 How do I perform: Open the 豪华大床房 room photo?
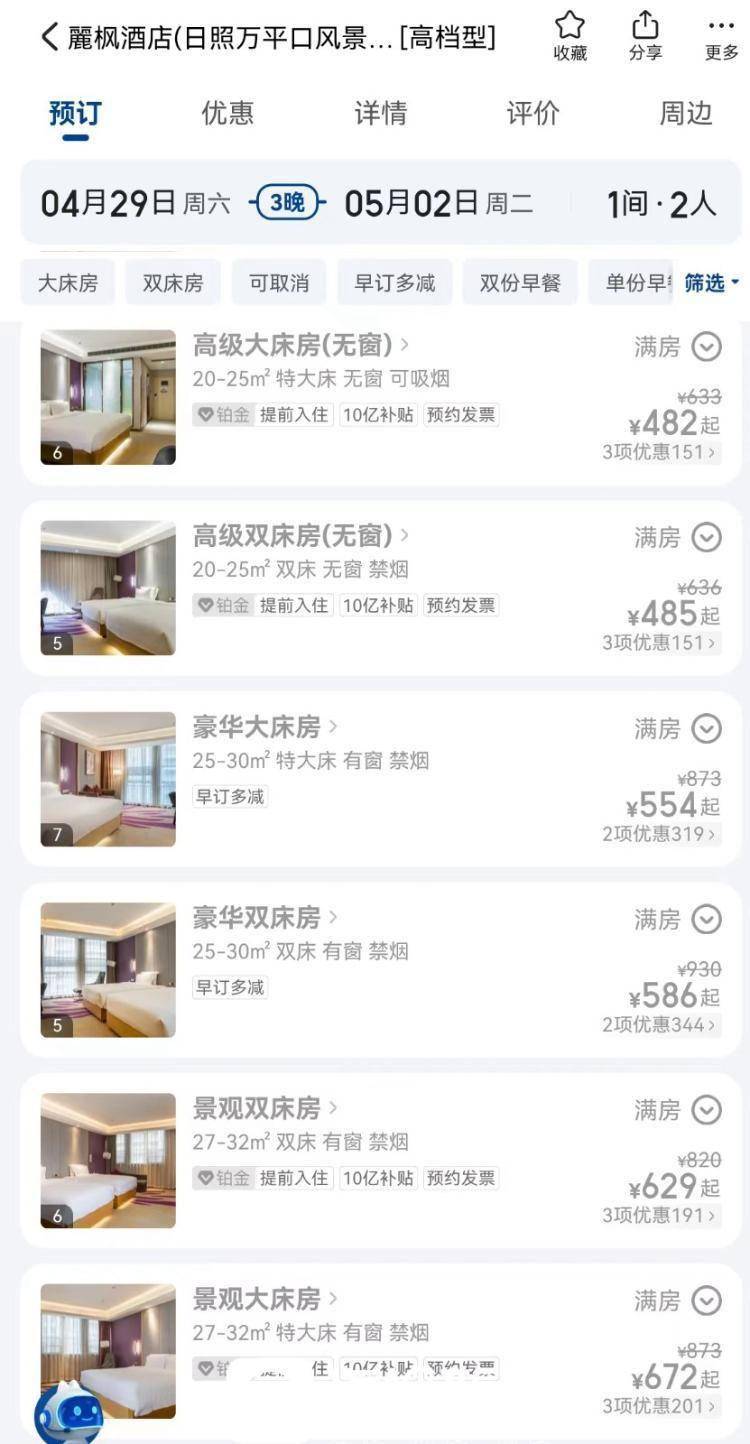pos(108,779)
